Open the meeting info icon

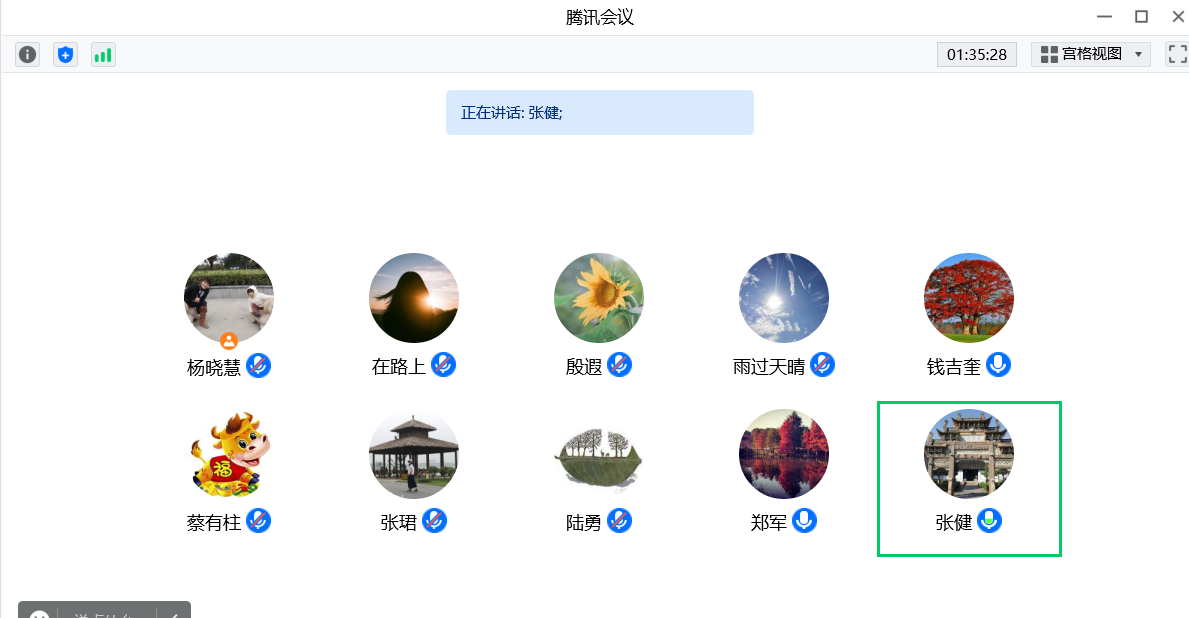[x=28, y=55]
